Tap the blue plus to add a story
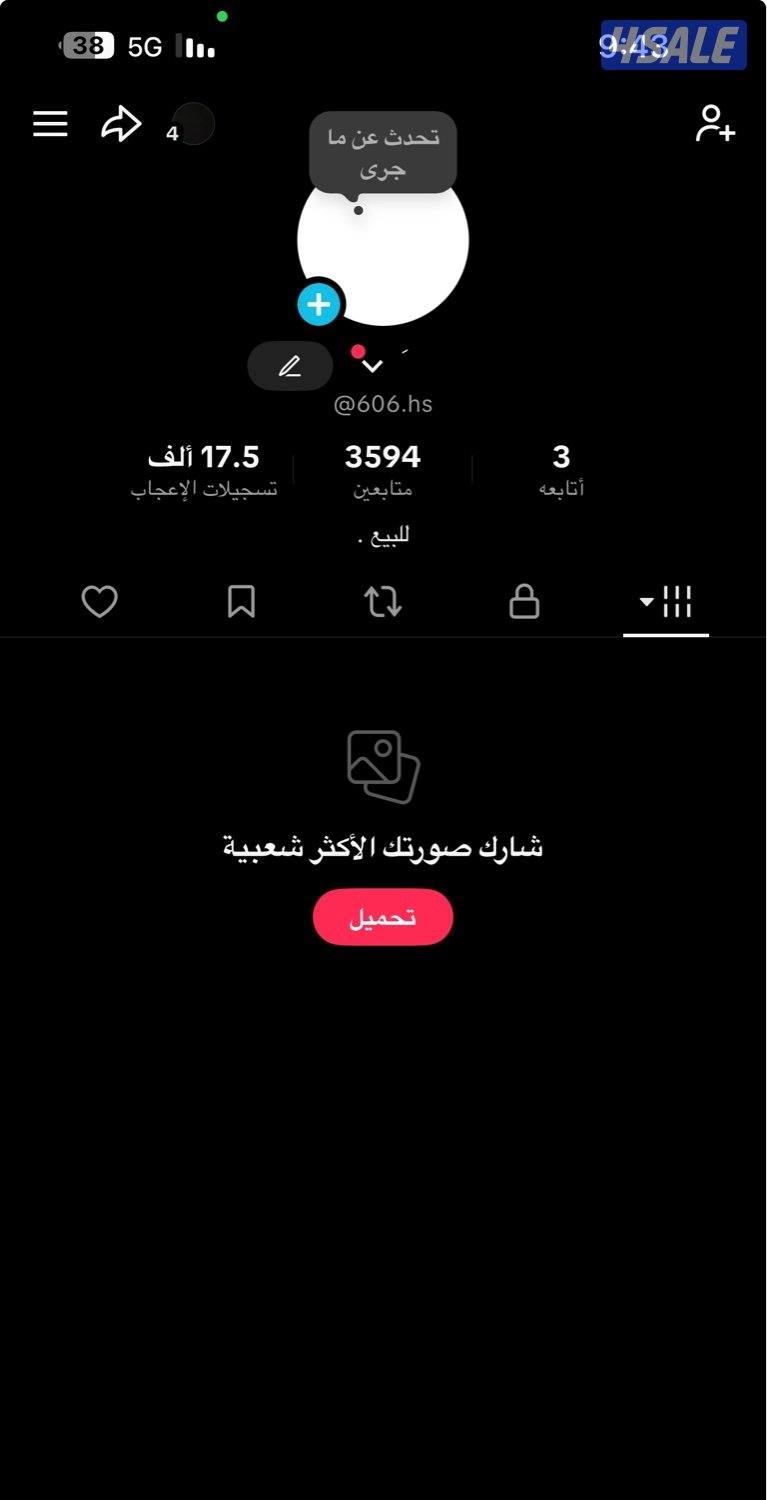The image size is (767, 1500). pos(318,303)
